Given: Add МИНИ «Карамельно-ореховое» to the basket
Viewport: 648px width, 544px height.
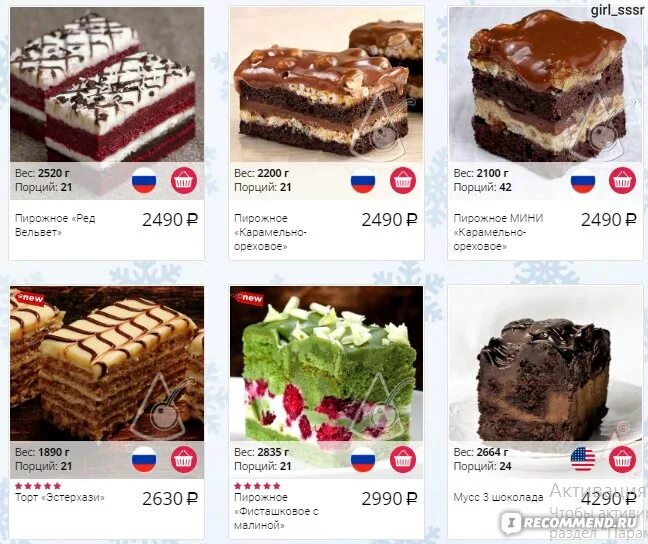Looking at the screenshot, I should point(622,181).
